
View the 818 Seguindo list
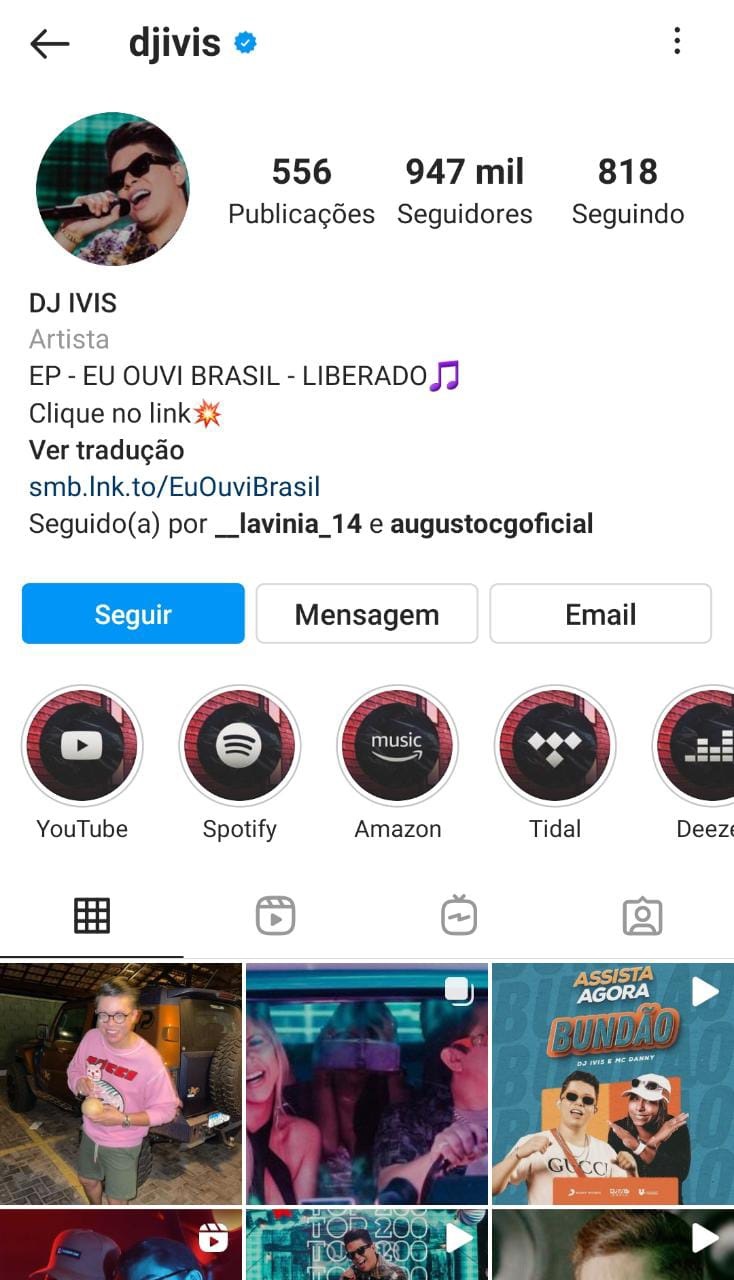[x=628, y=190]
